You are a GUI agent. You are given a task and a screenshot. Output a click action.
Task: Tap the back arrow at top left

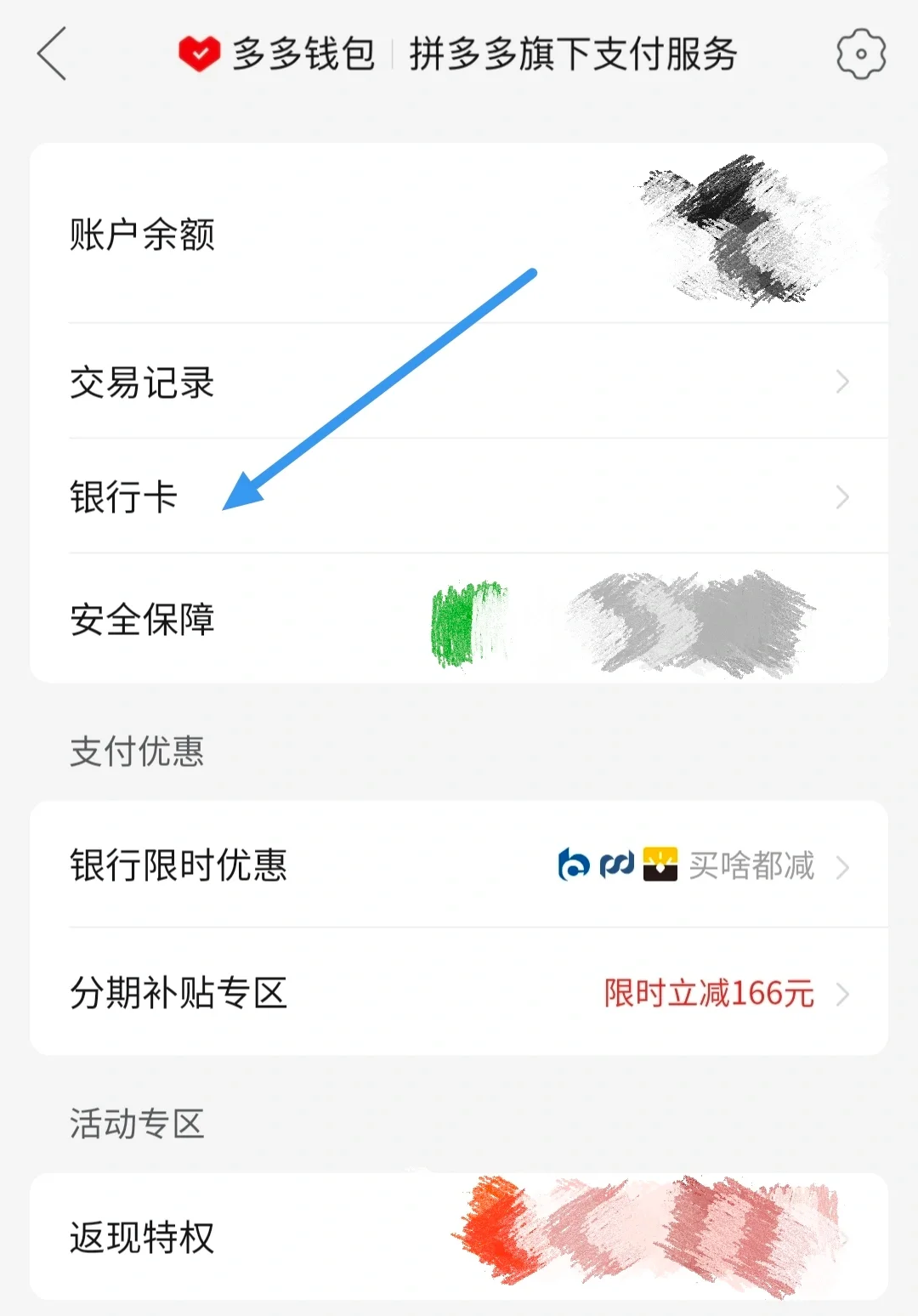click(x=53, y=54)
